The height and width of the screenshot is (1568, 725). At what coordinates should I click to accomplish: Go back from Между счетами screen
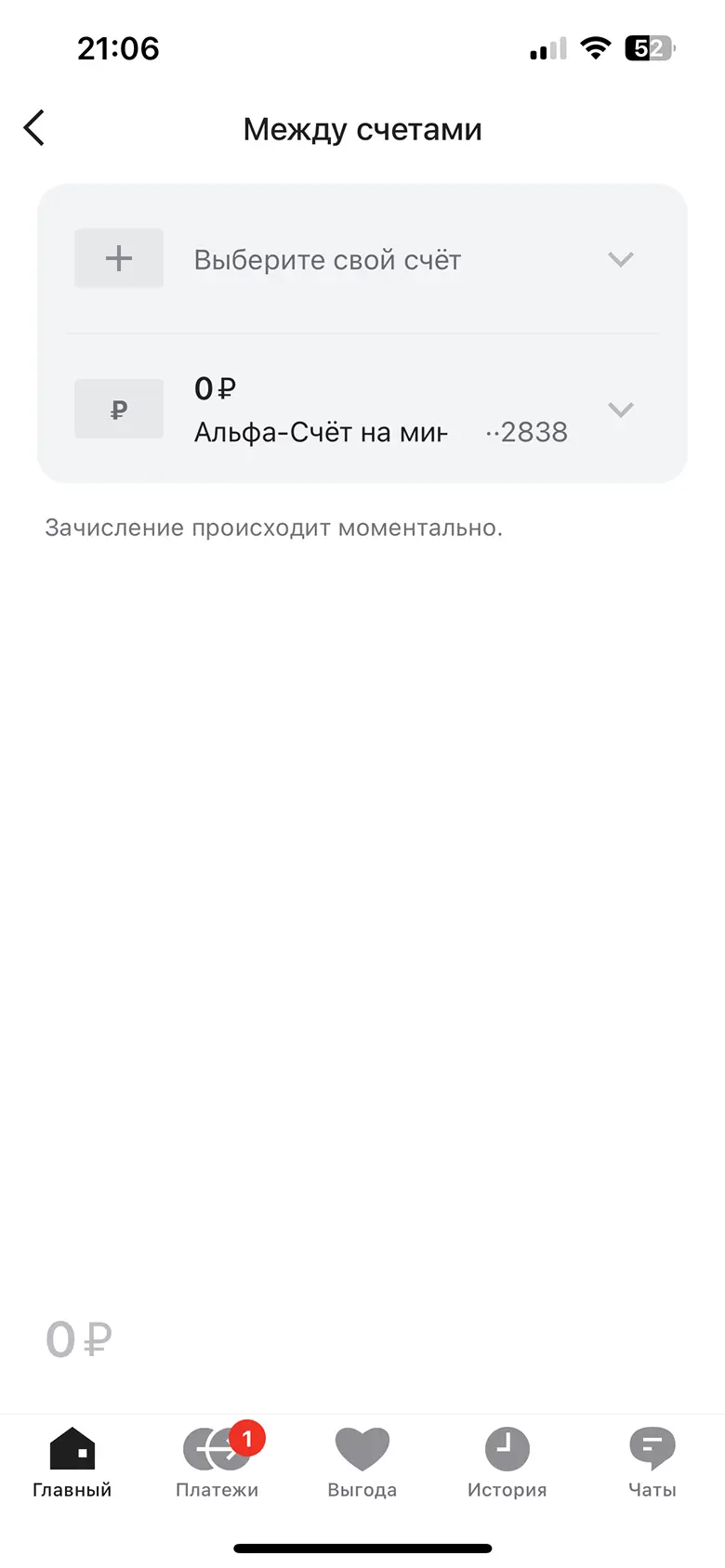34,128
